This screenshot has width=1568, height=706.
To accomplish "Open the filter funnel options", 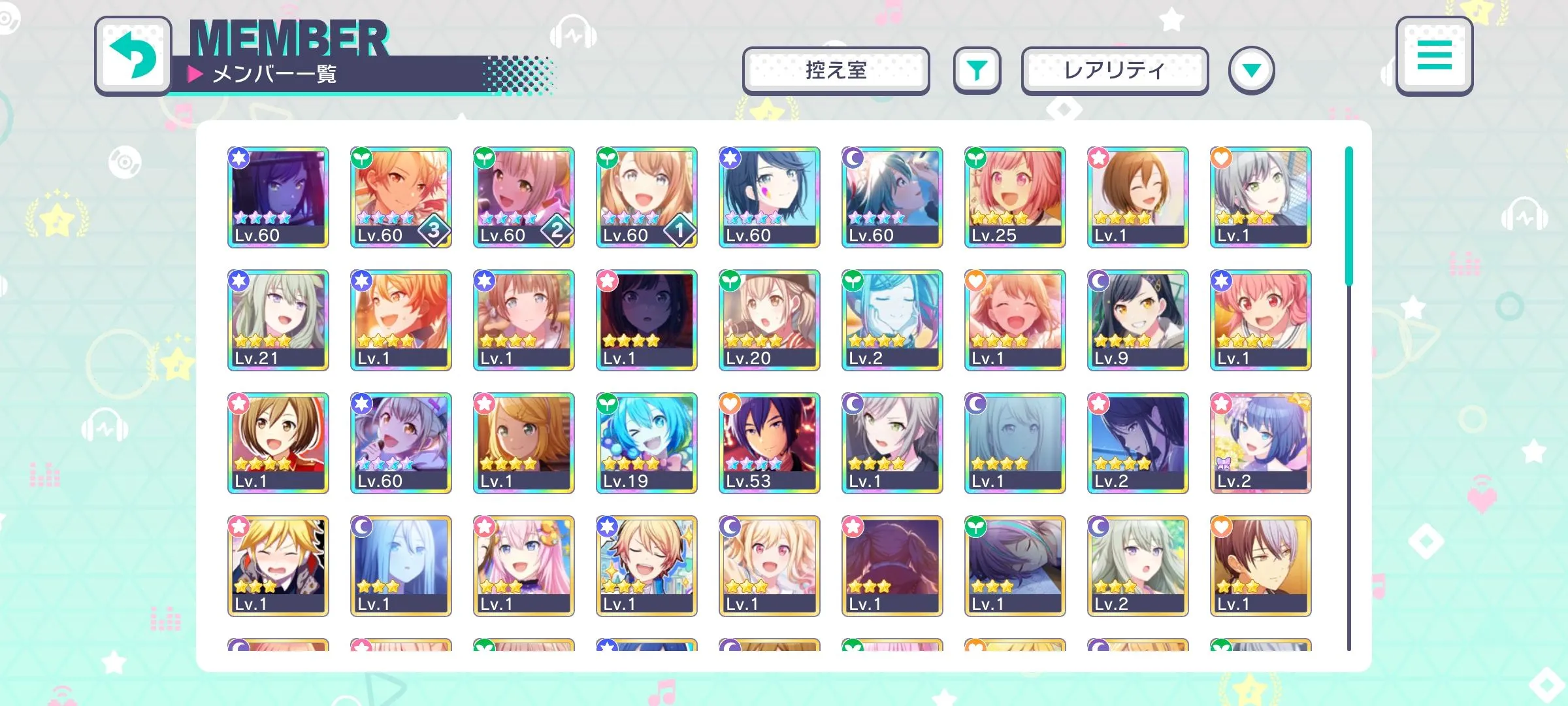I will tap(977, 70).
